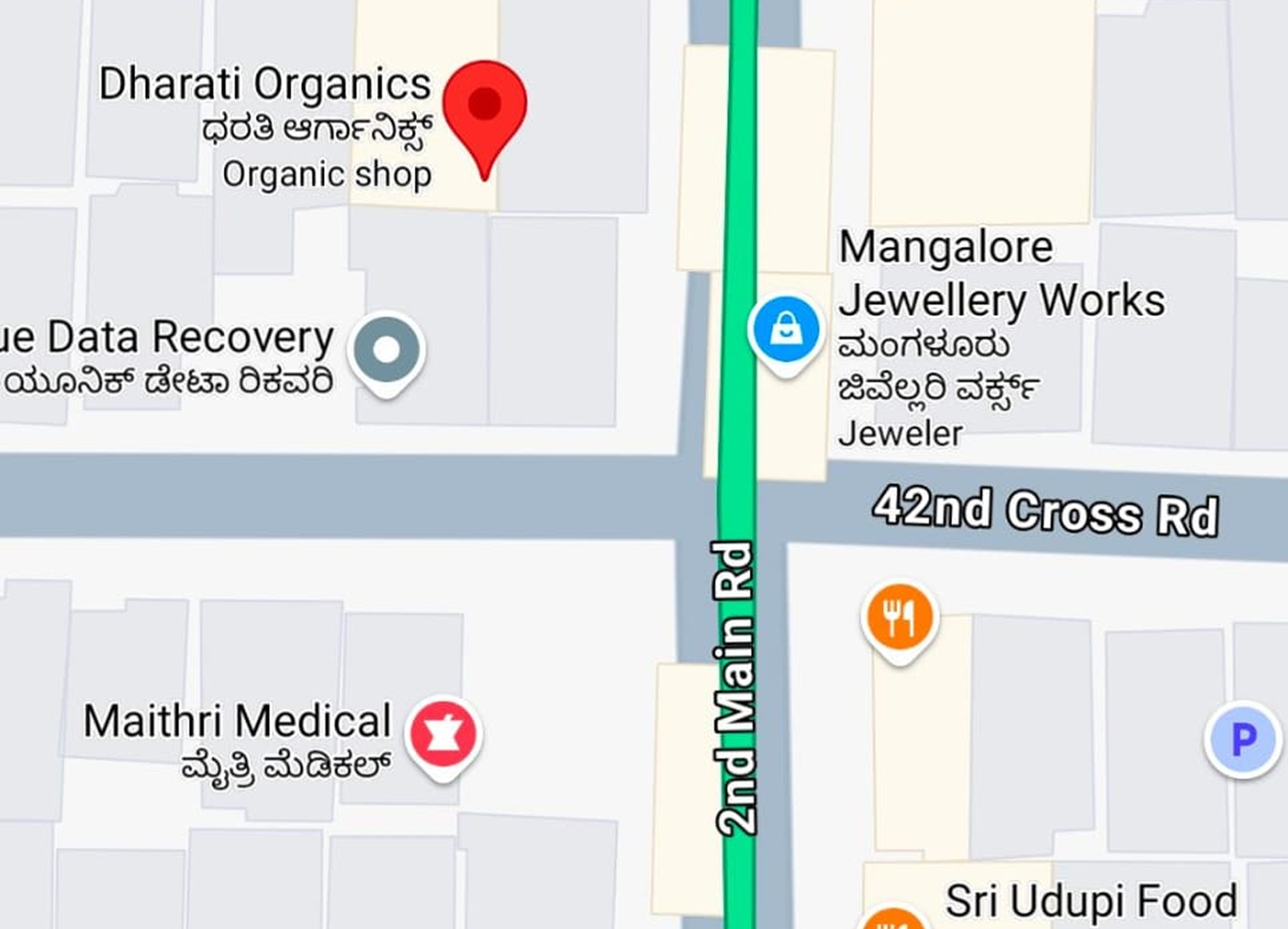Select the Data Recovery grey location pin
This screenshot has width=1288, height=929.
386,350
